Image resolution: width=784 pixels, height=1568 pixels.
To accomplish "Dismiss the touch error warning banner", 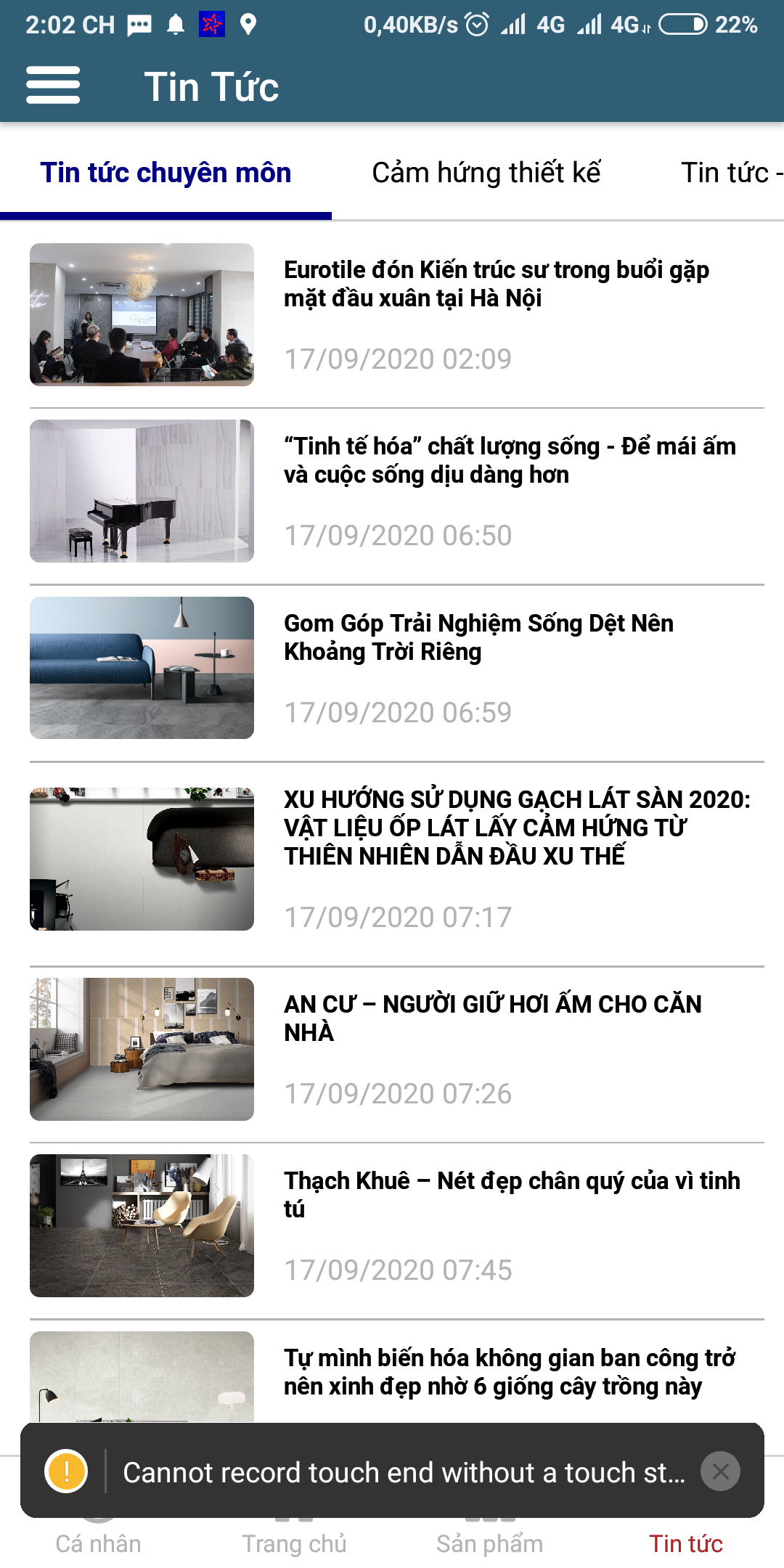I will pyautogui.click(x=720, y=1471).
